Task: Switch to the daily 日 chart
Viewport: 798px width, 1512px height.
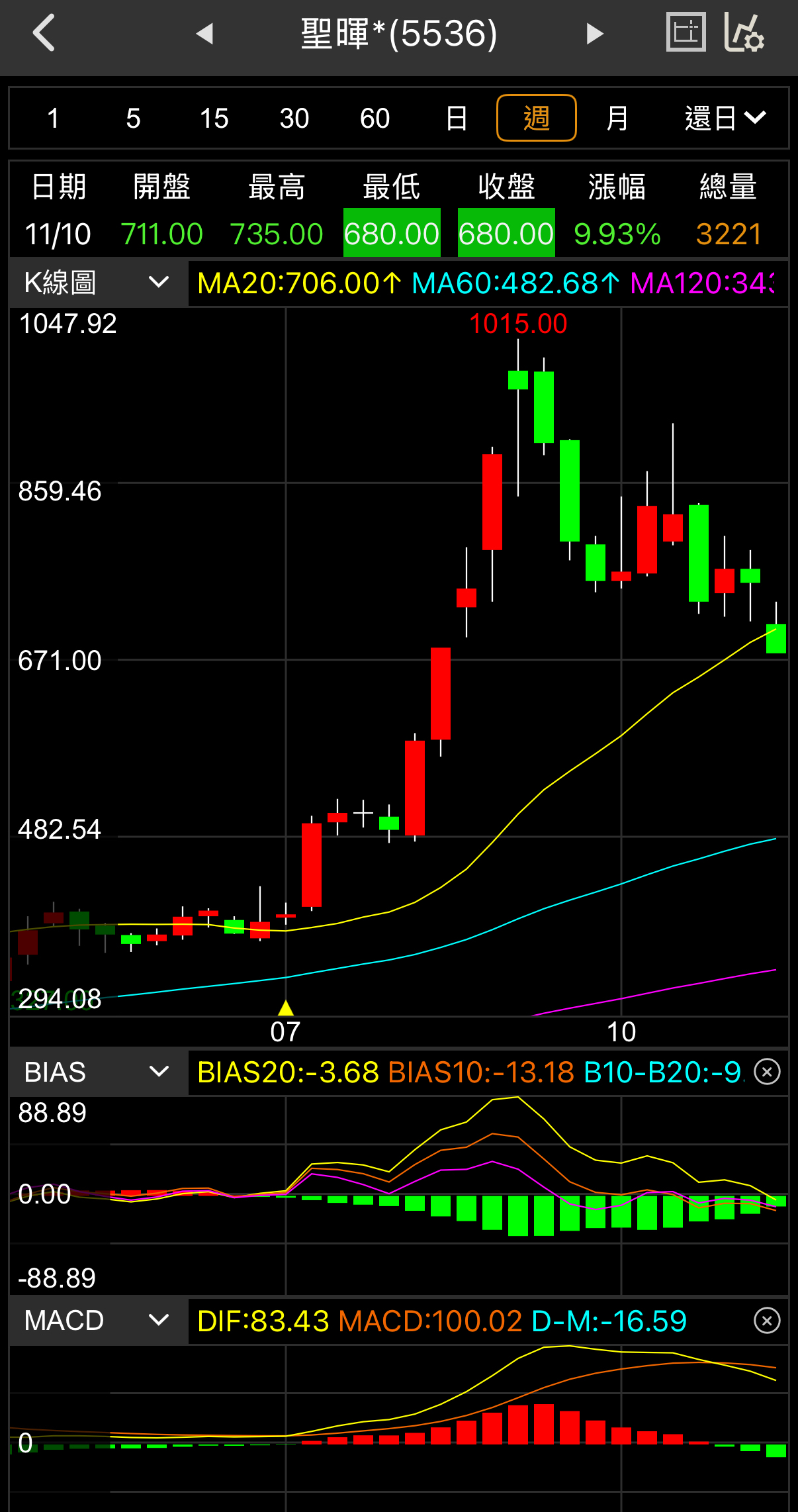Action: 457,118
